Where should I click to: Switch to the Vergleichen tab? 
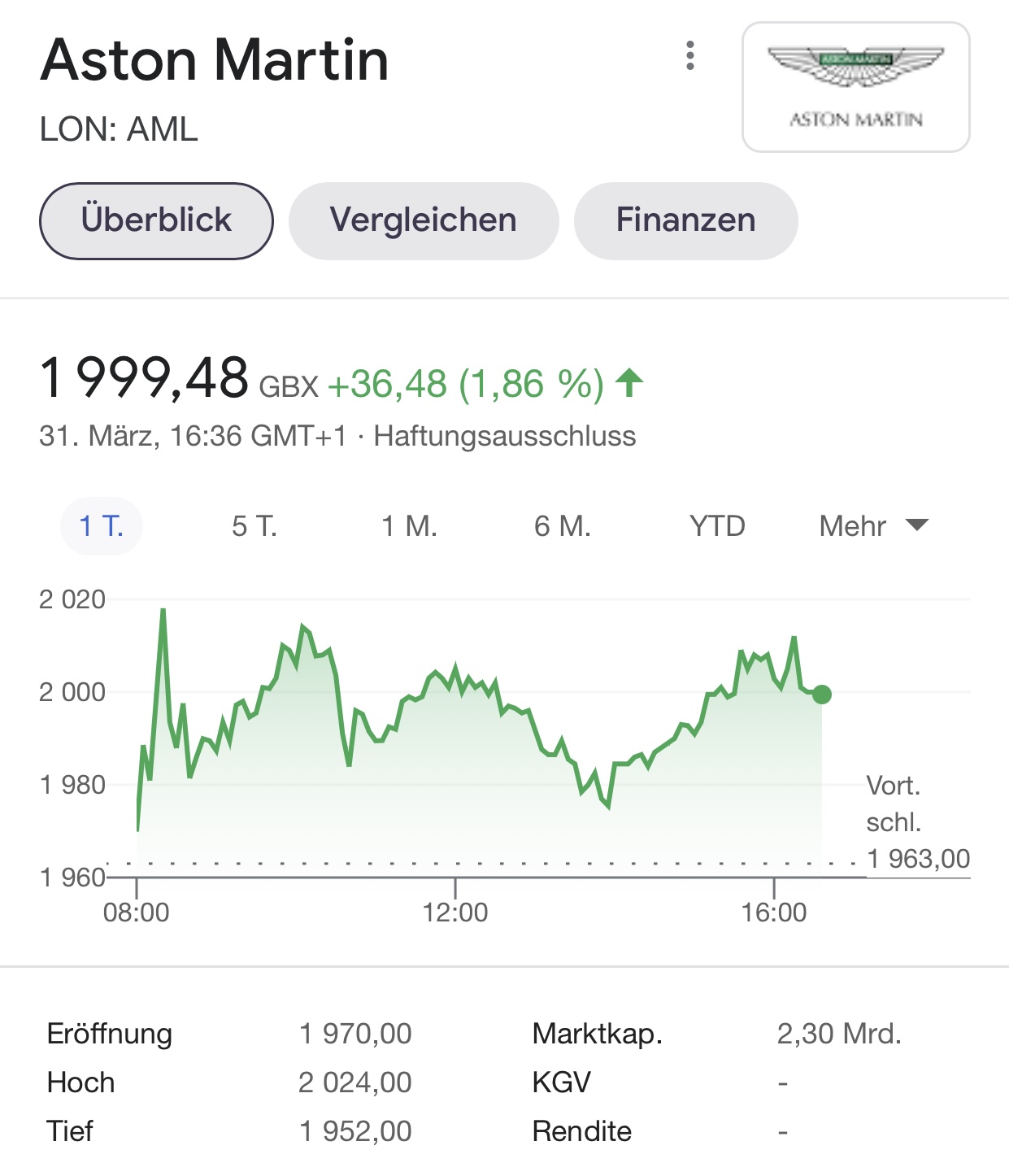tap(424, 220)
